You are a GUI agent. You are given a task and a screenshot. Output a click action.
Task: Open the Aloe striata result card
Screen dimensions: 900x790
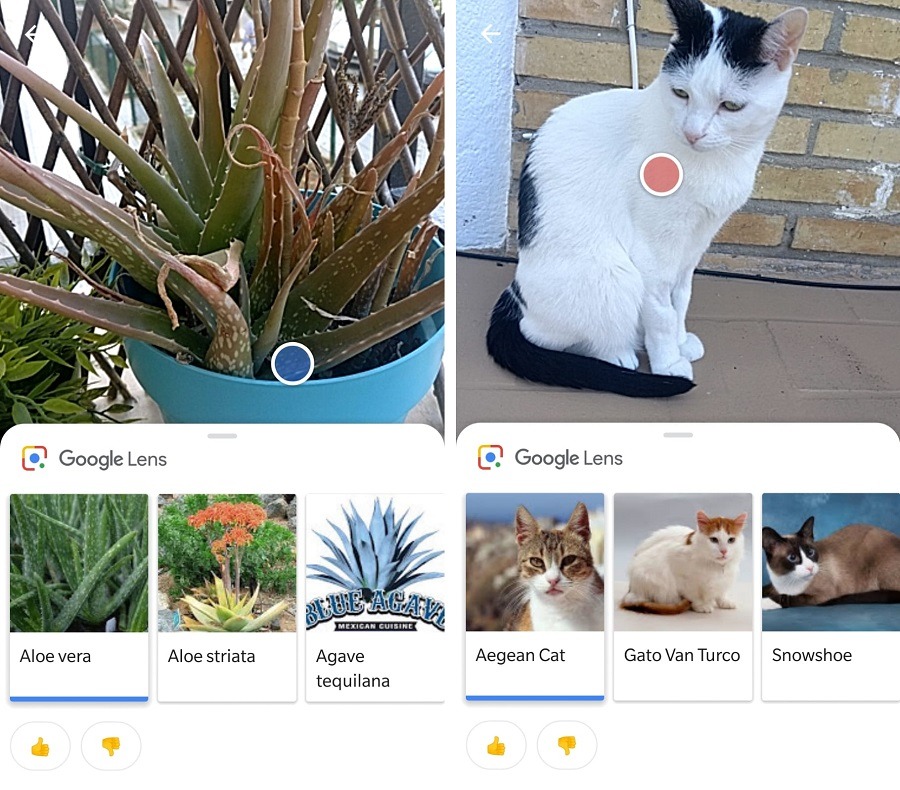[227, 596]
